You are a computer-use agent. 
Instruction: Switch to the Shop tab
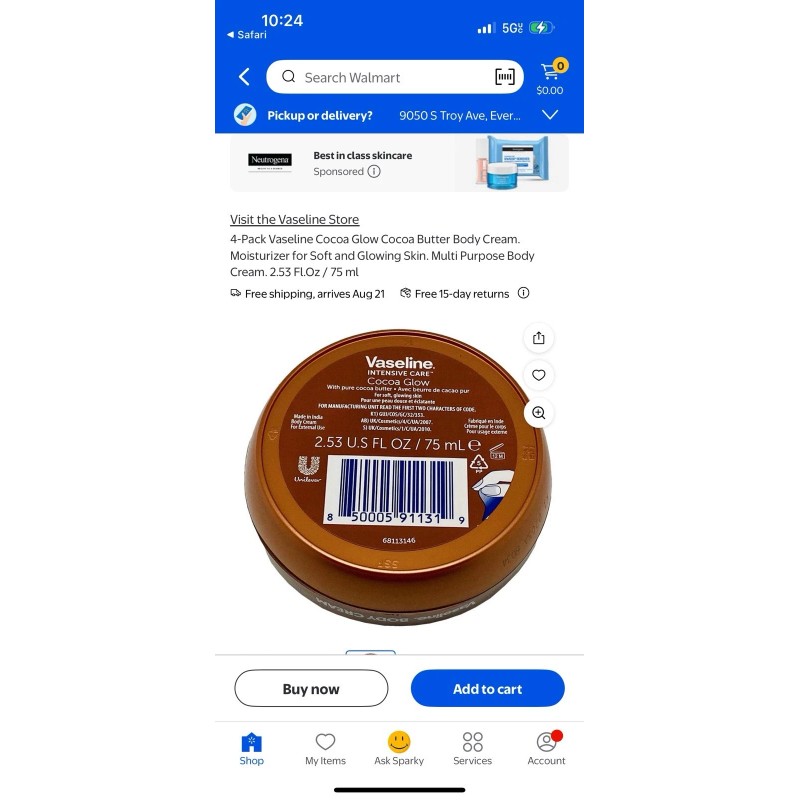coord(252,749)
